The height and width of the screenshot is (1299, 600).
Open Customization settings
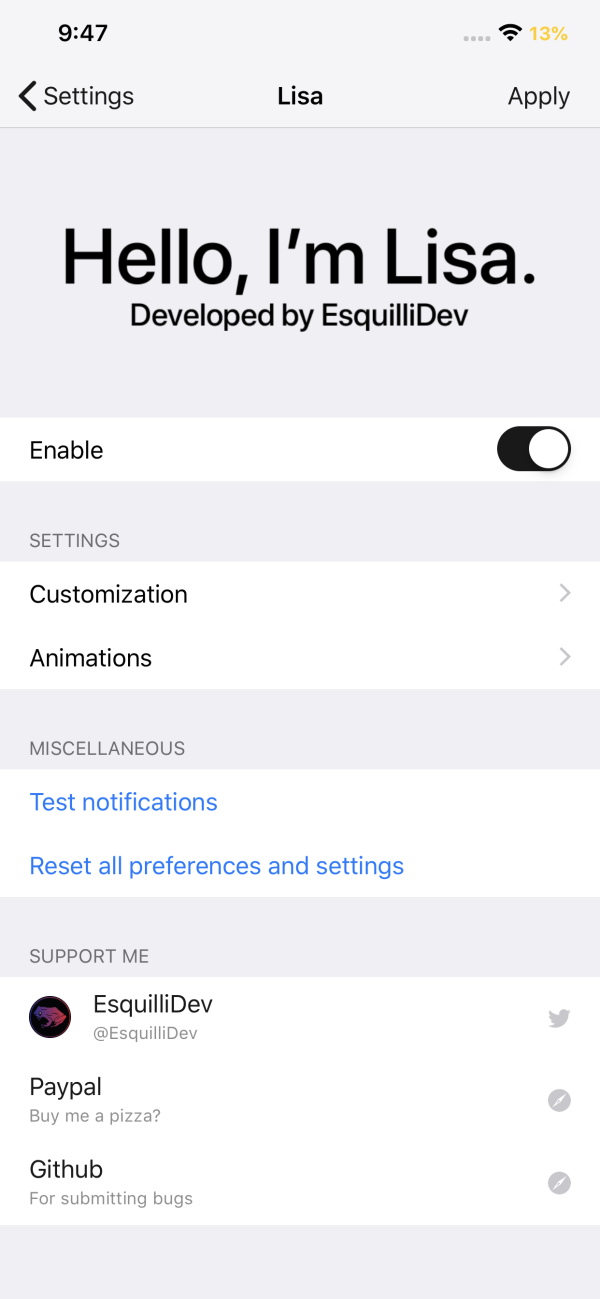pyautogui.click(x=300, y=594)
